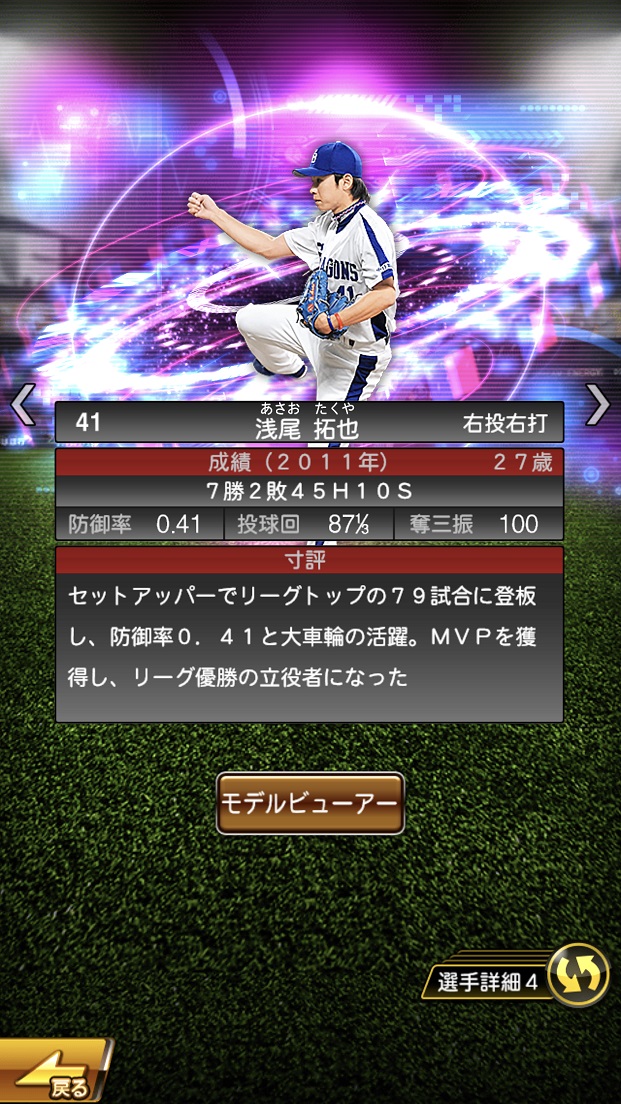This screenshot has height=1104, width=621.
Task: Show the next player with right arrow
Action: pyautogui.click(x=597, y=405)
